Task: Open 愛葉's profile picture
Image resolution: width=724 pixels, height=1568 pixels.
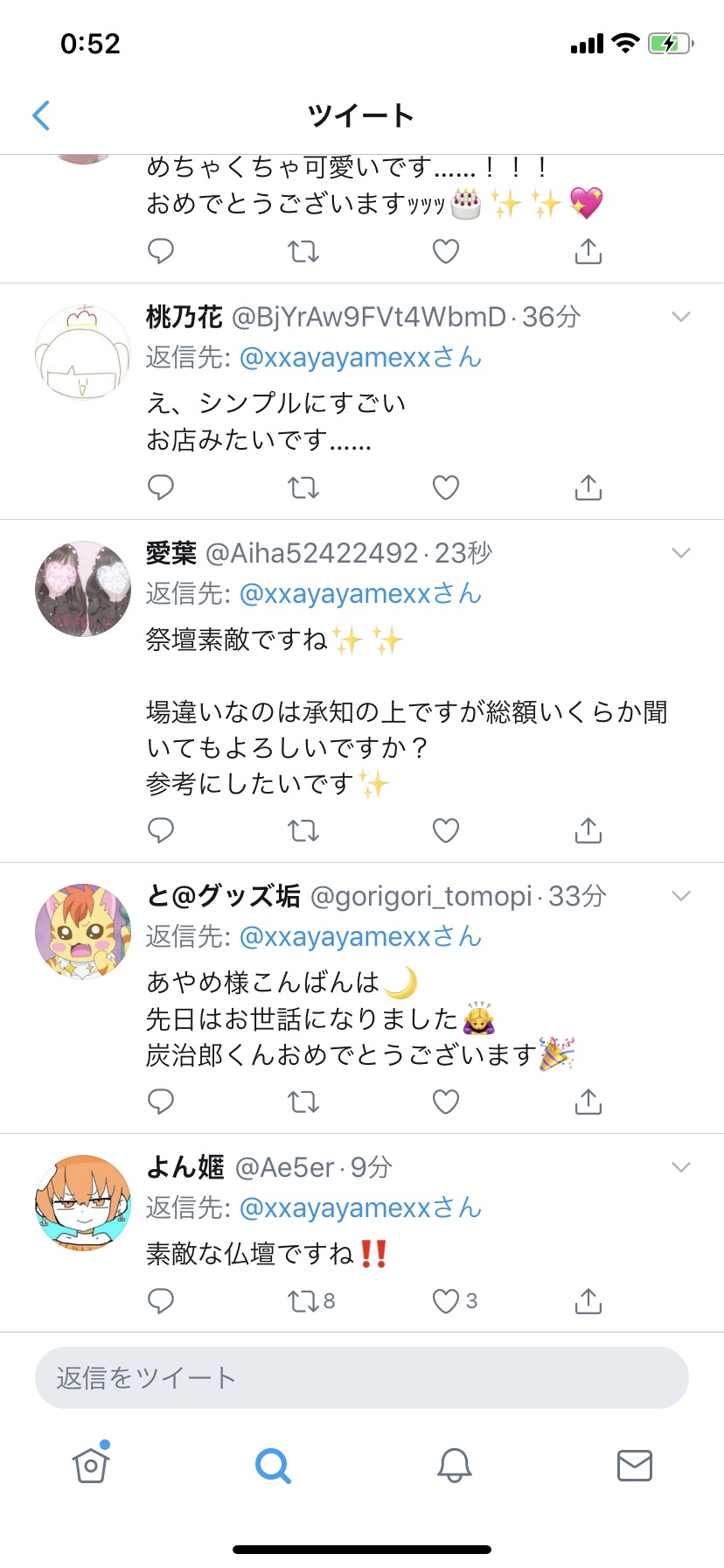Action: click(x=83, y=588)
